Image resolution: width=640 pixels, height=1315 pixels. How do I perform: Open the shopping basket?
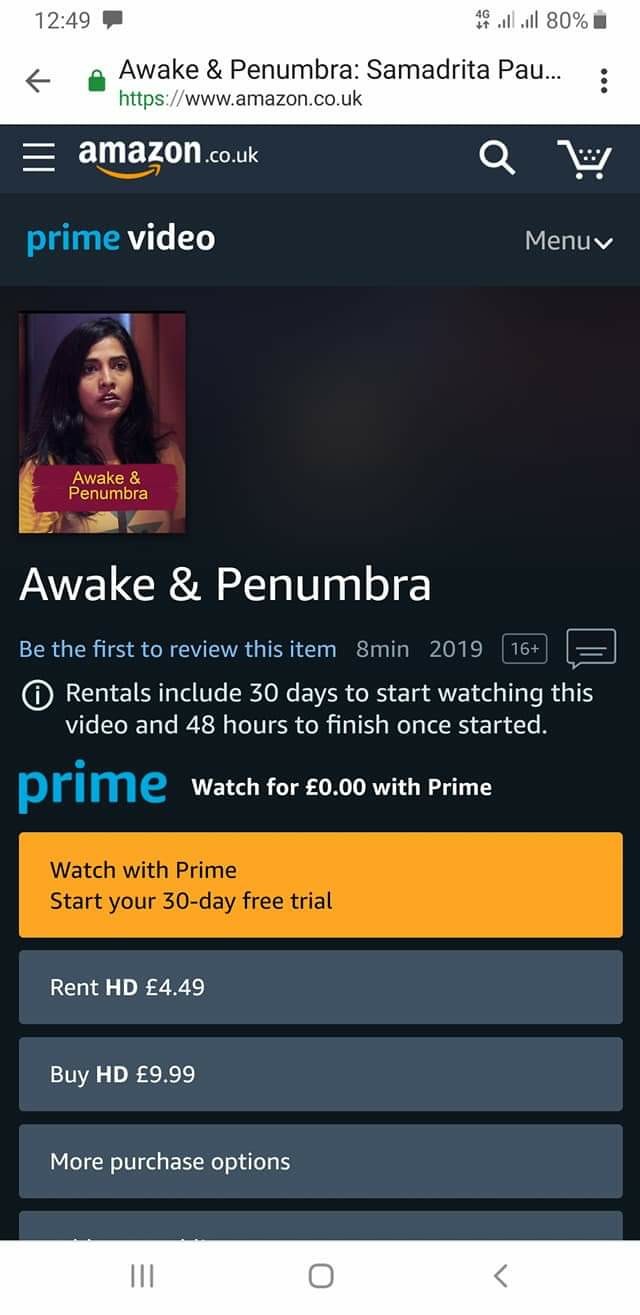[x=583, y=158]
